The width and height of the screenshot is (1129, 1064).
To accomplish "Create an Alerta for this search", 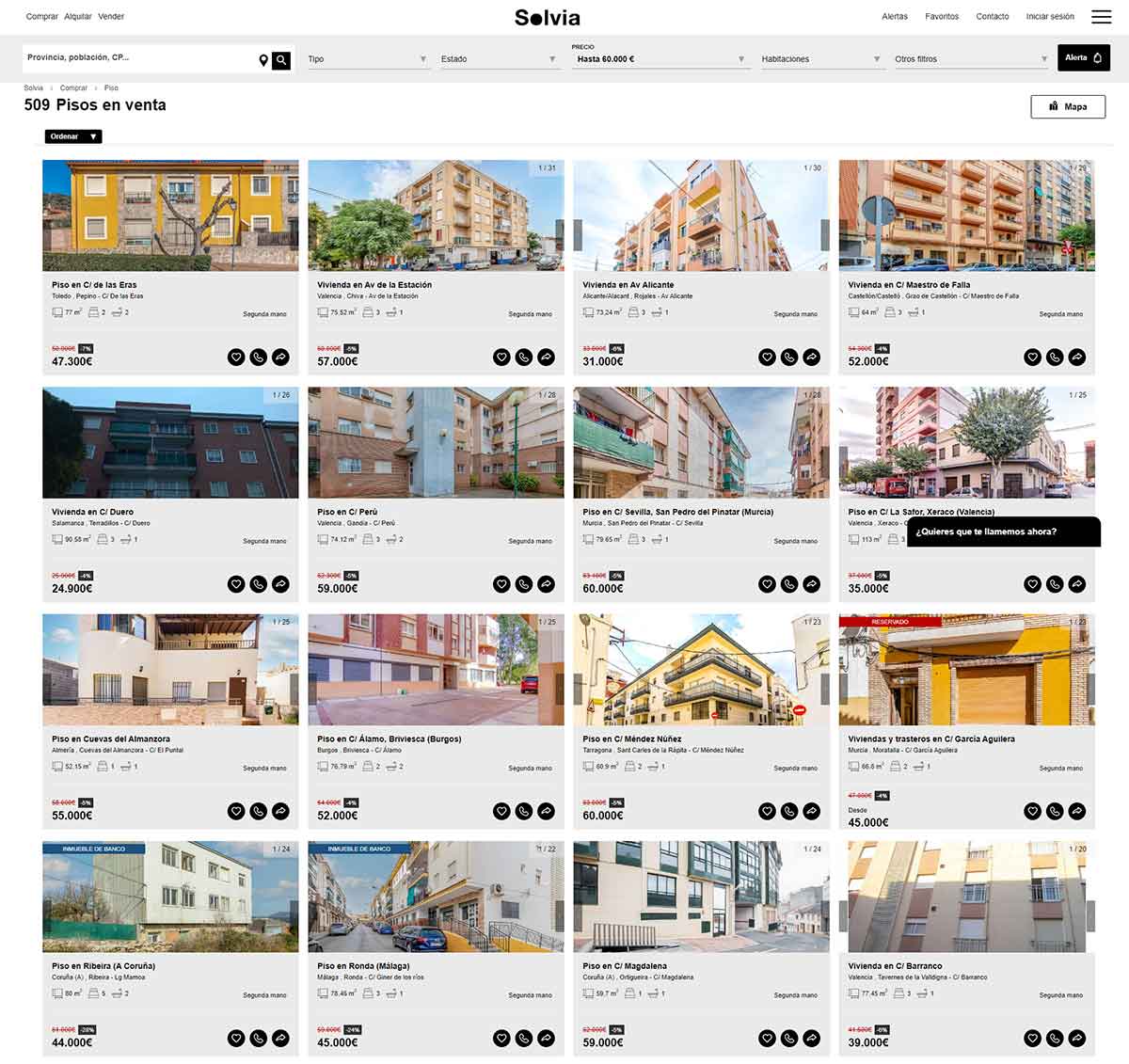I will tap(1083, 57).
